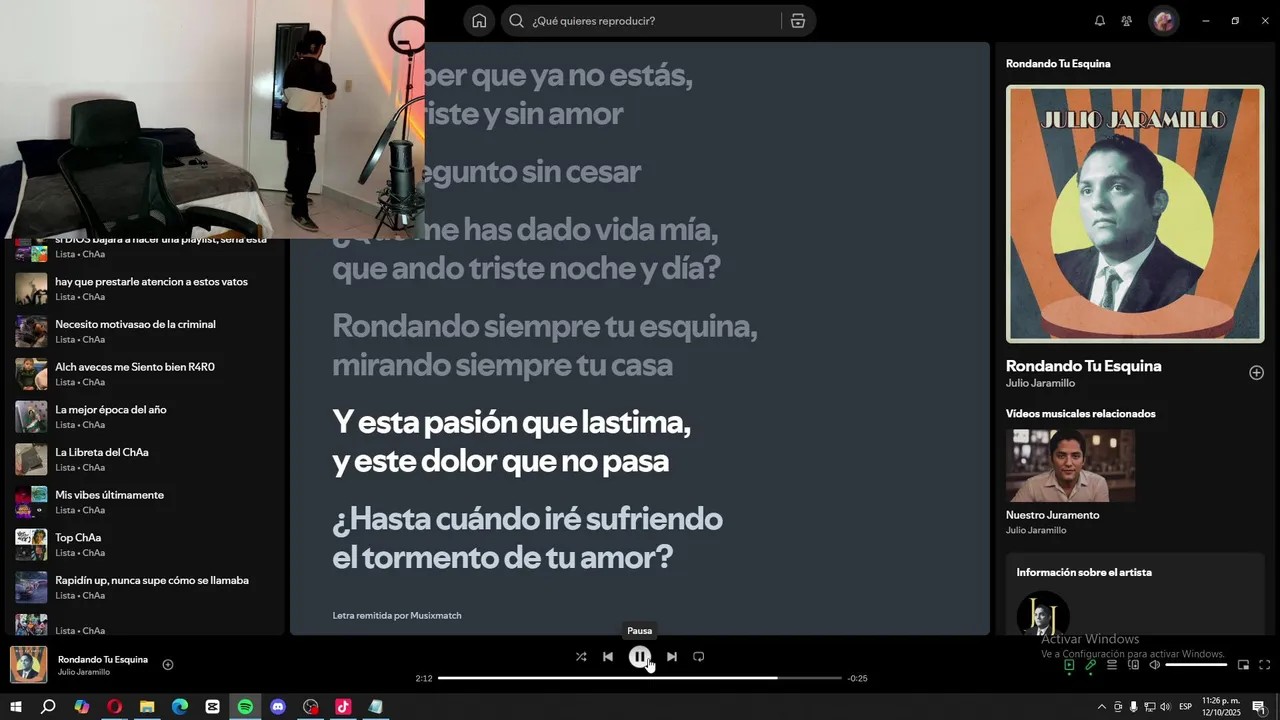
Task: Open playlist La Libreta del ChAa
Action: [102, 453]
